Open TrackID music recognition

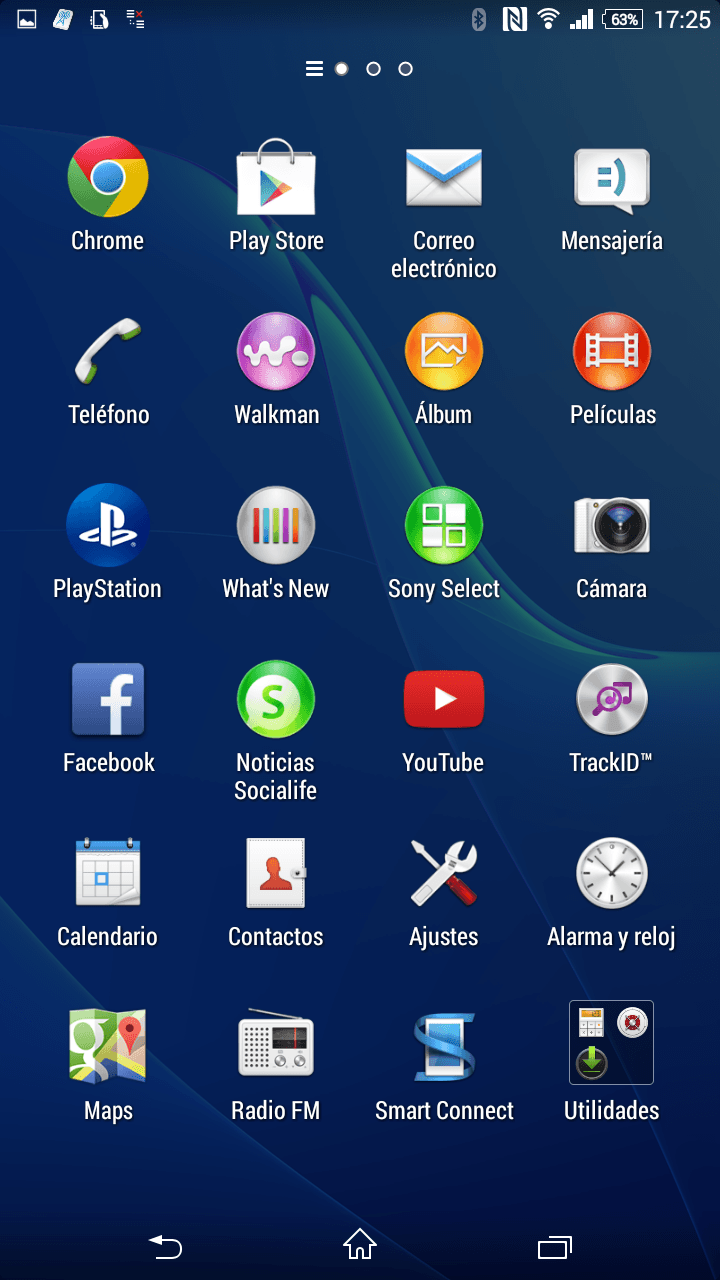pyautogui.click(x=612, y=699)
